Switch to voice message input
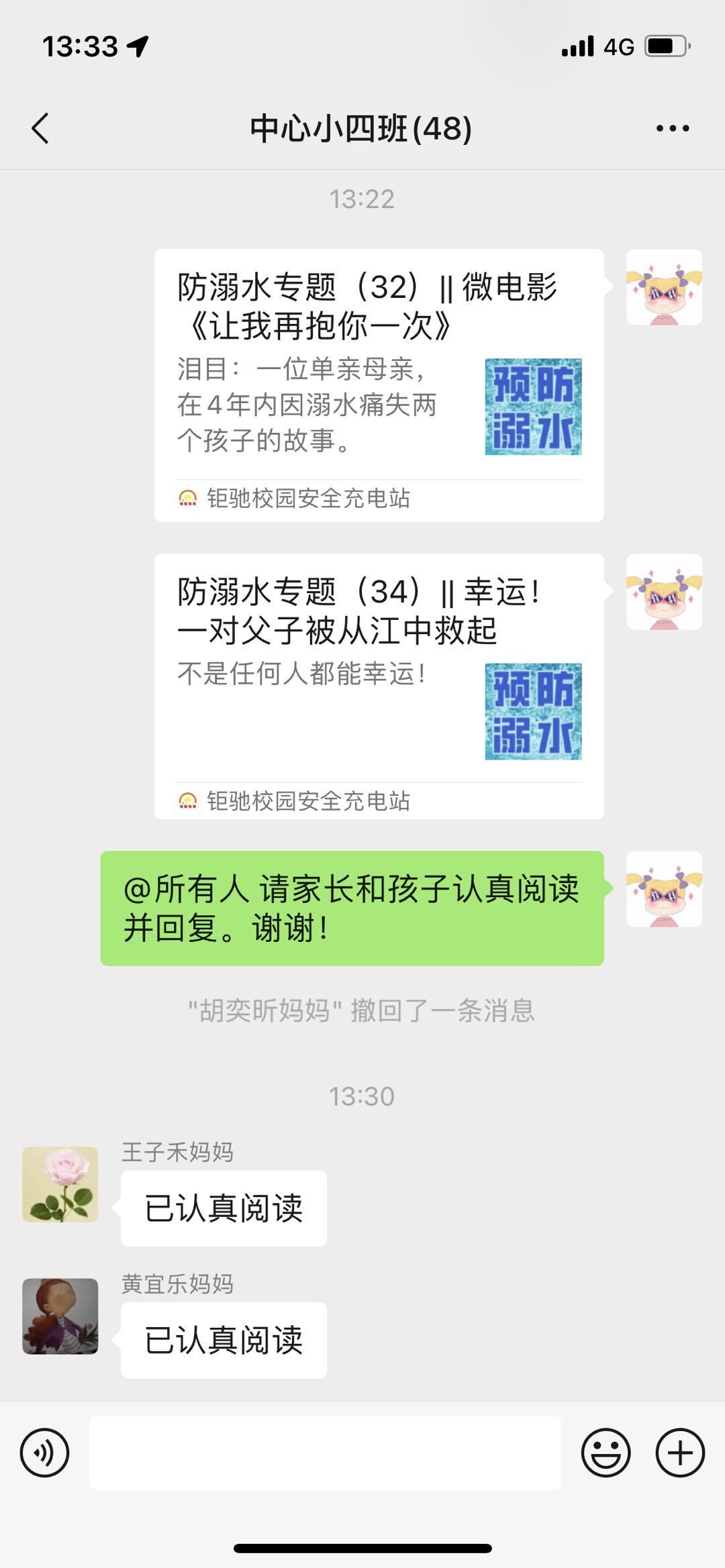This screenshot has height=1568, width=725. pyautogui.click(x=44, y=1453)
